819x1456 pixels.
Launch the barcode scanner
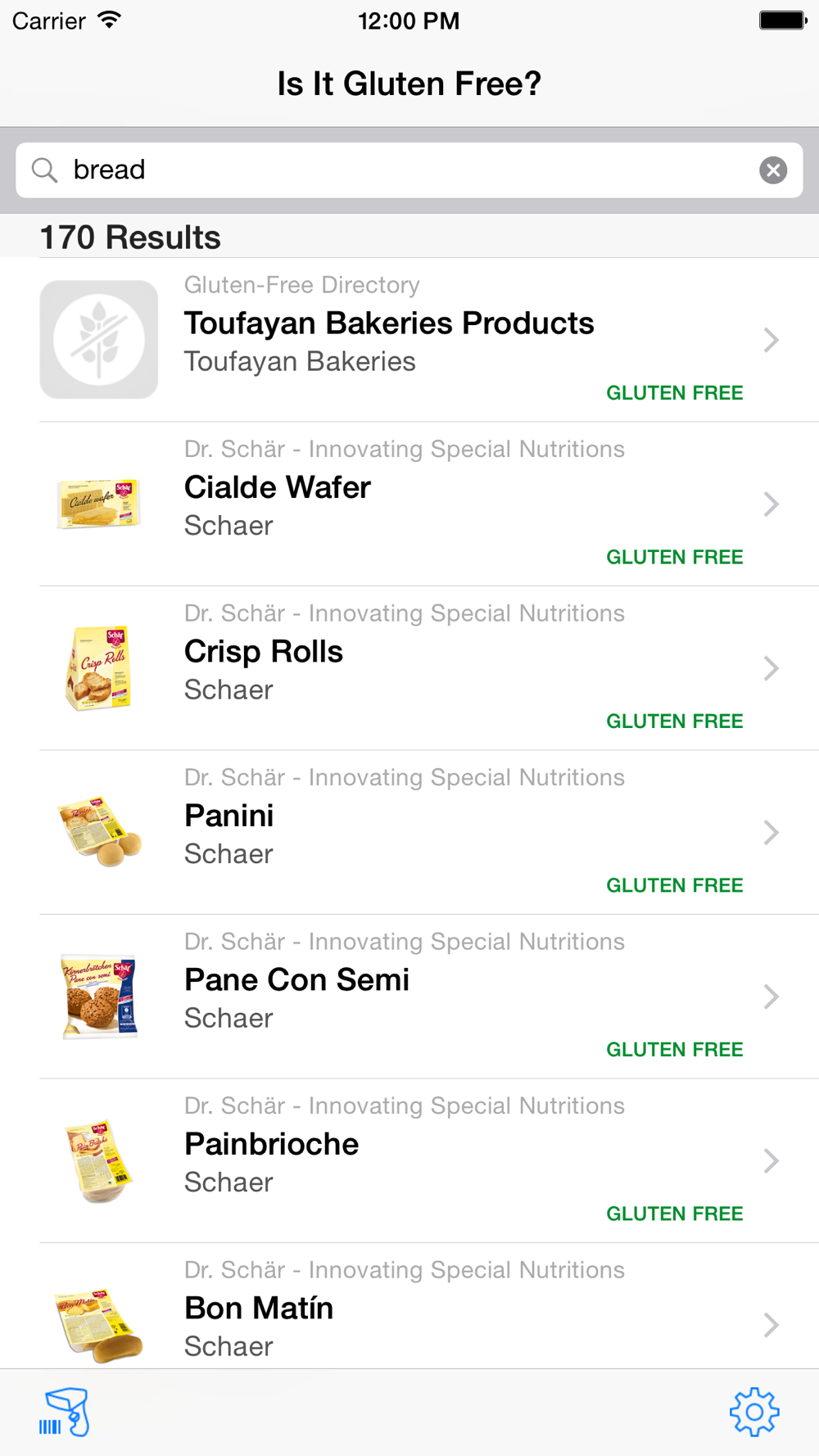click(64, 1412)
